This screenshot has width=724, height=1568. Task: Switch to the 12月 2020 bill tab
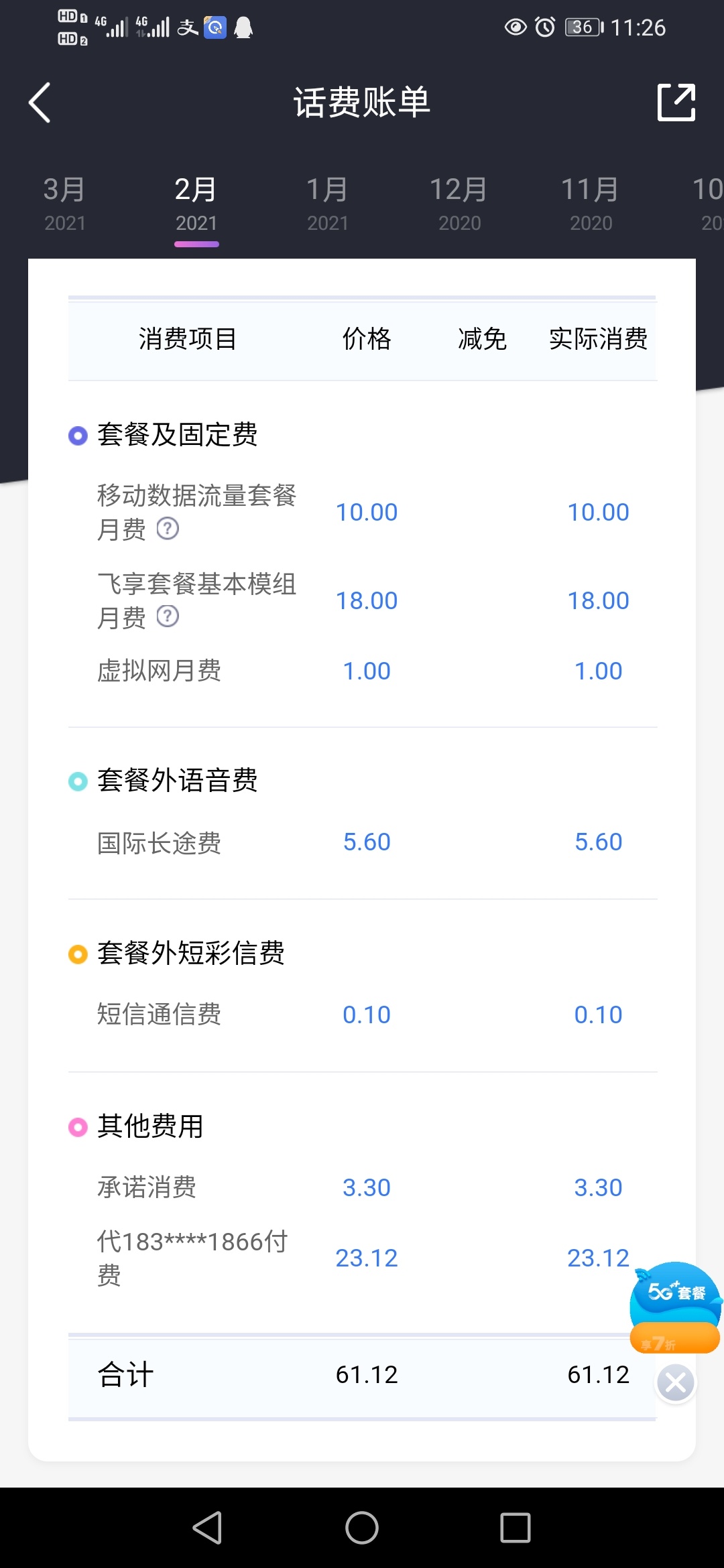tap(459, 204)
